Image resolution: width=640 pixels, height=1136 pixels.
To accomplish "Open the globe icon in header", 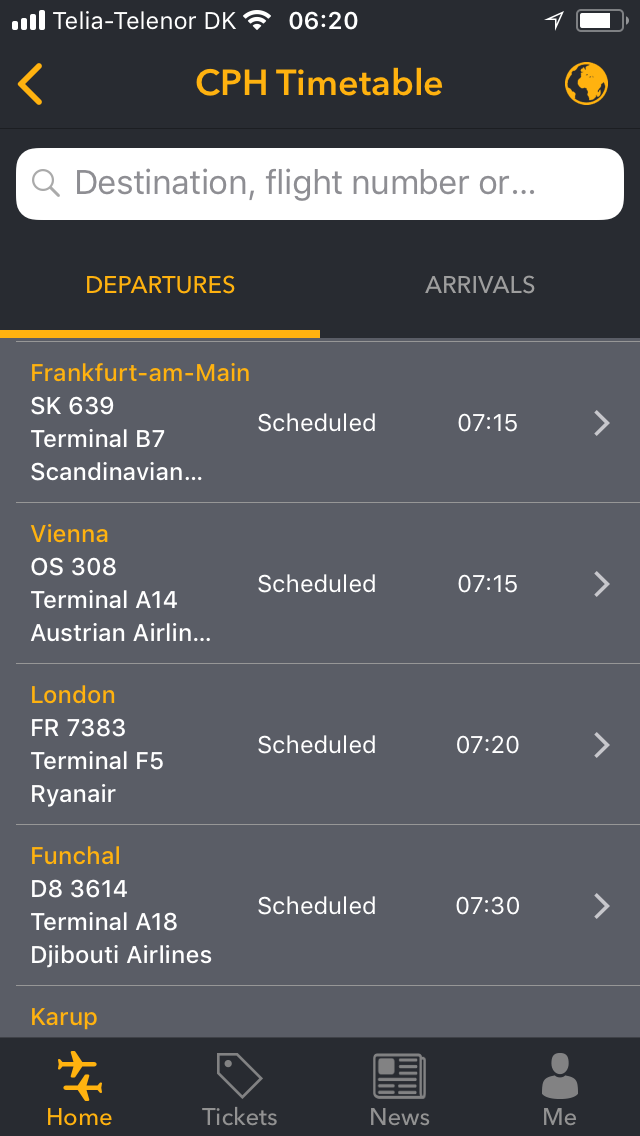I will pos(586,84).
